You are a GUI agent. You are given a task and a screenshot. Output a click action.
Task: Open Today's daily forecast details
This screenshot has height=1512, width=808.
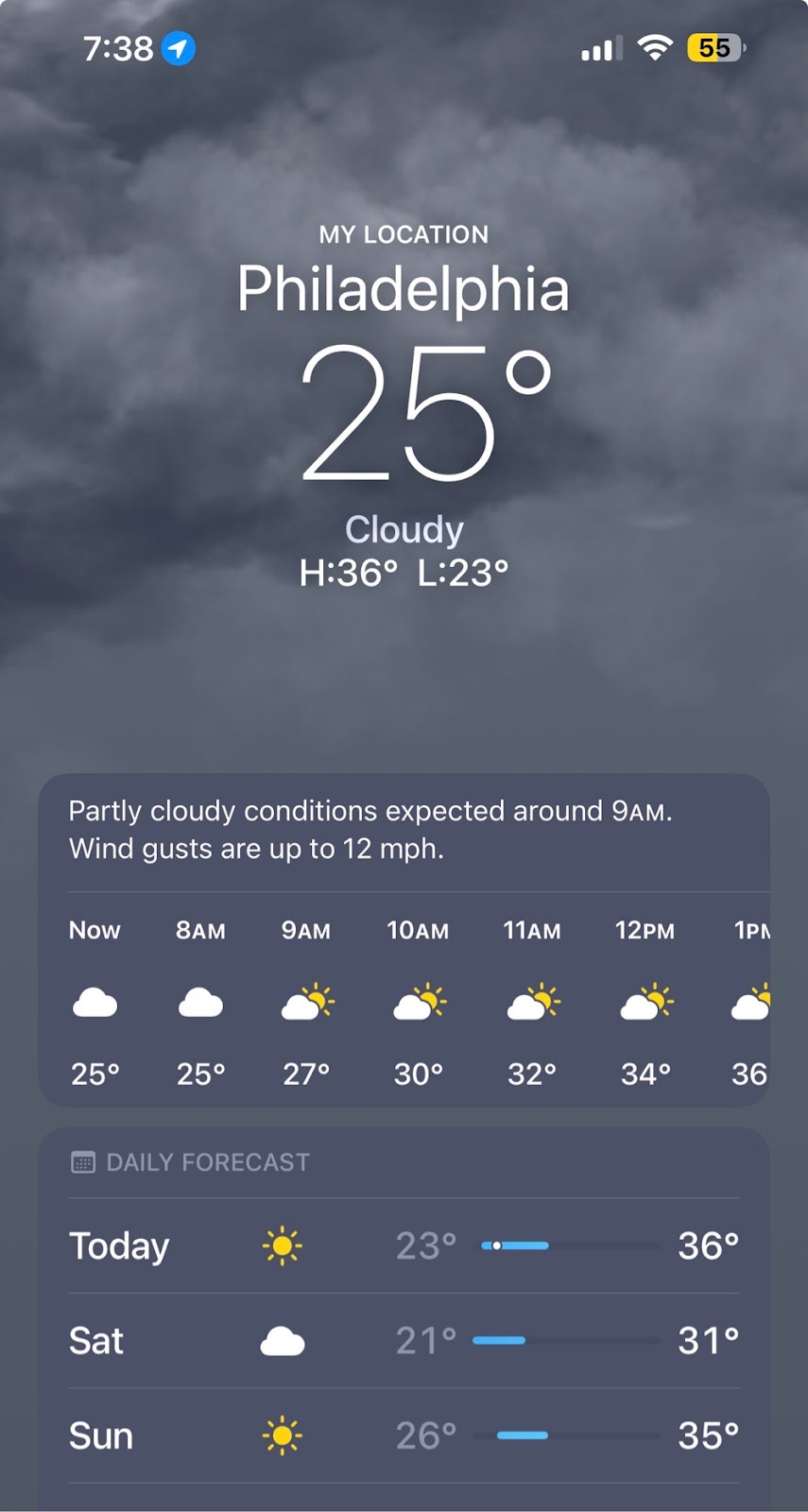(404, 1246)
